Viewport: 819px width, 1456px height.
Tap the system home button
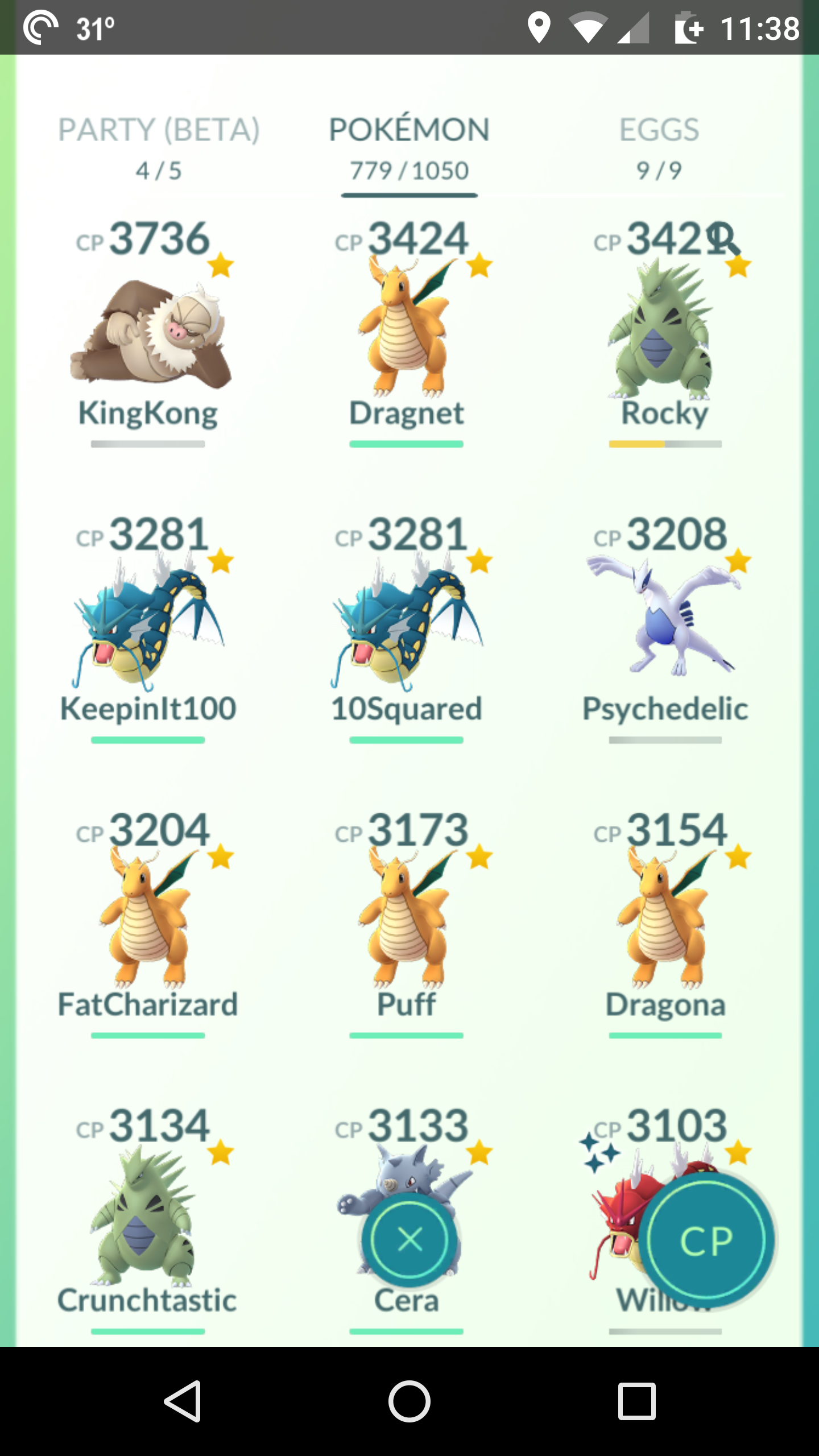(409, 1401)
